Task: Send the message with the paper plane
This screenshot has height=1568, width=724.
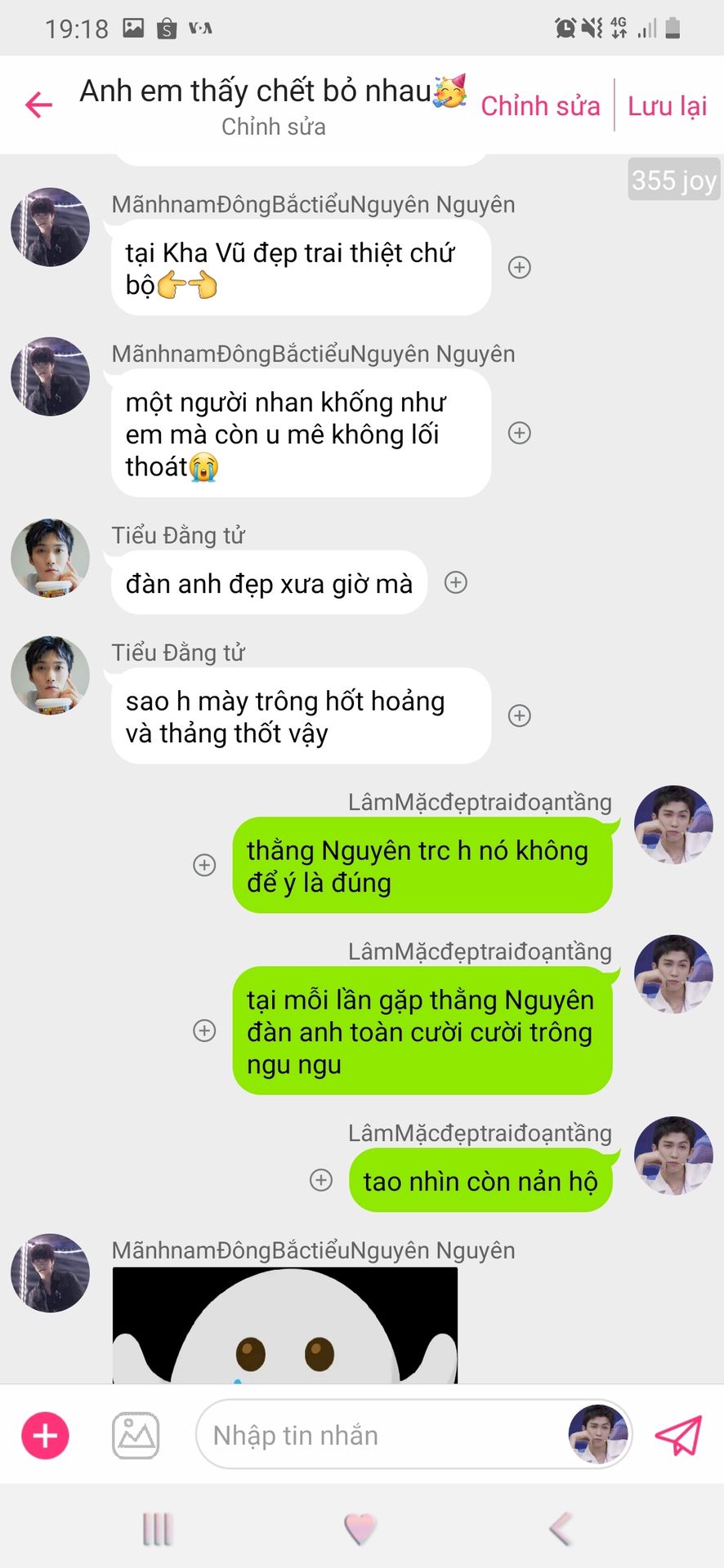Action: [x=678, y=1435]
